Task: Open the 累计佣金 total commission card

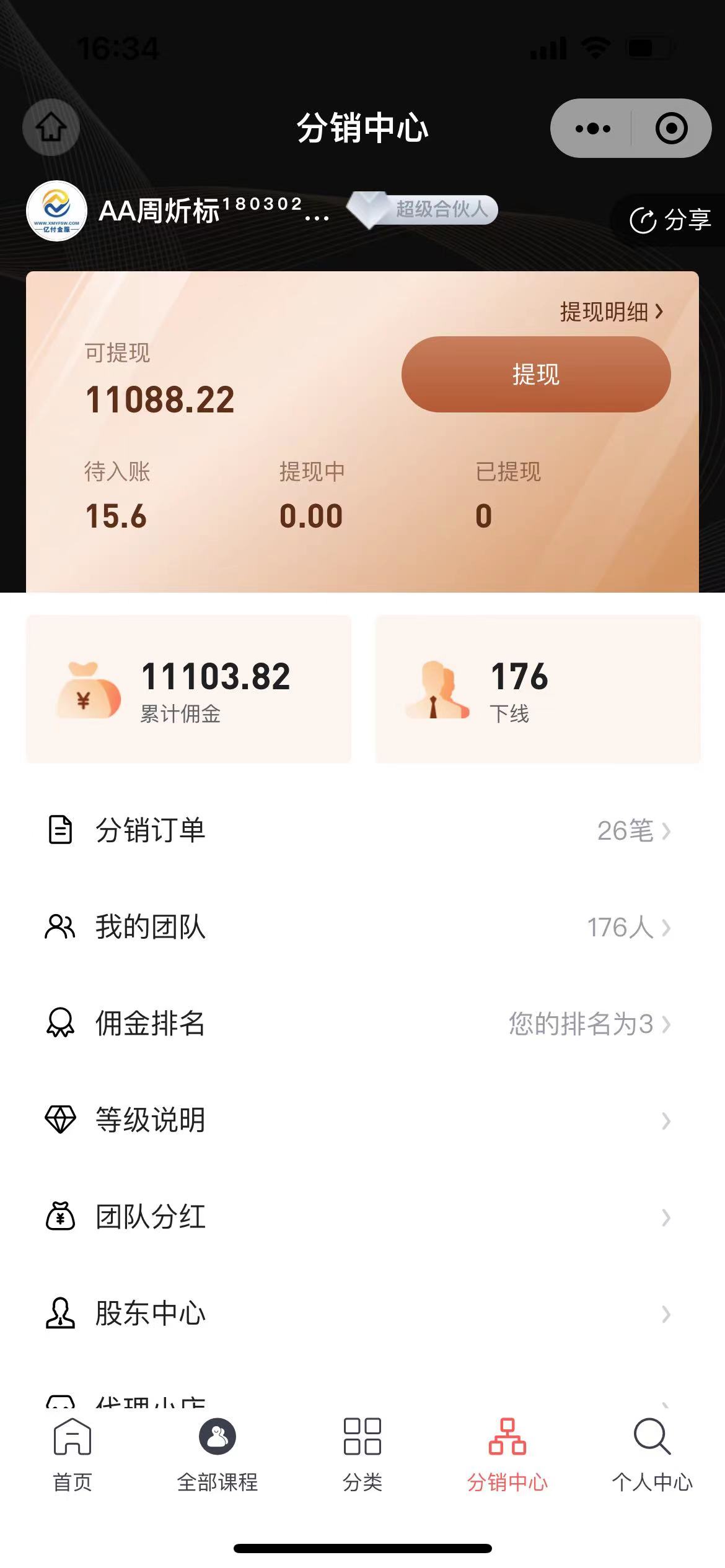Action: (188, 689)
